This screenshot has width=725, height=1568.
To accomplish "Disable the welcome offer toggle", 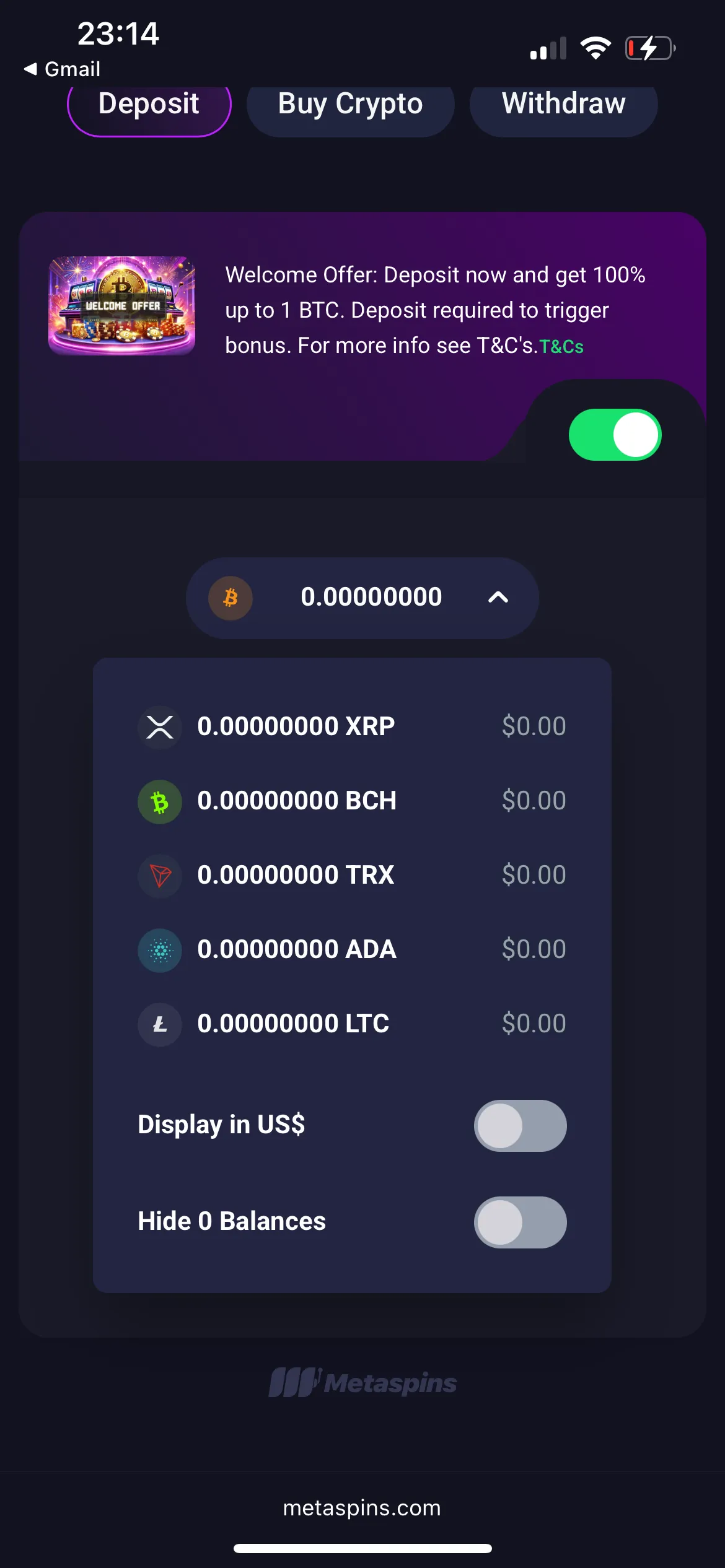I will (615, 435).
